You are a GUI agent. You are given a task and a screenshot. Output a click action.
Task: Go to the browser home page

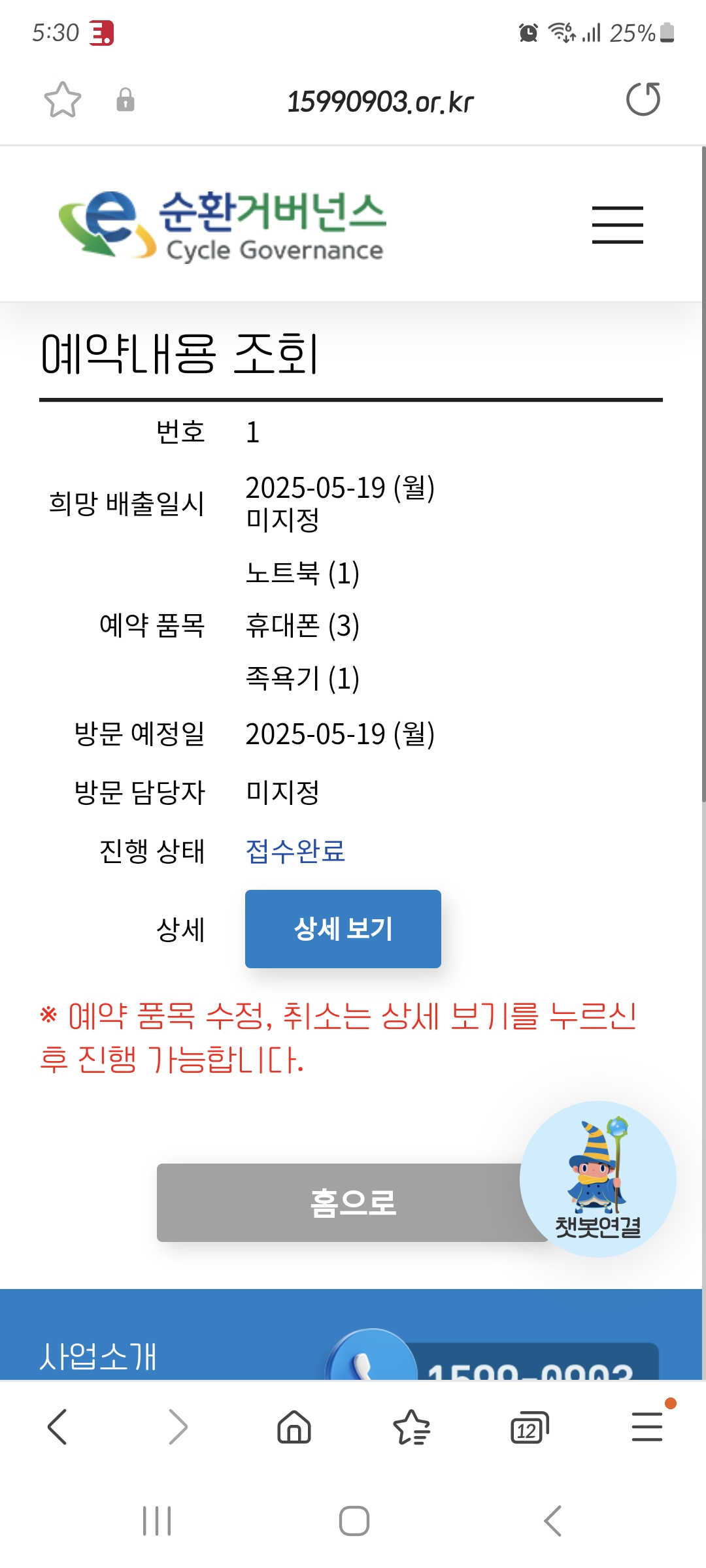pos(294,1427)
